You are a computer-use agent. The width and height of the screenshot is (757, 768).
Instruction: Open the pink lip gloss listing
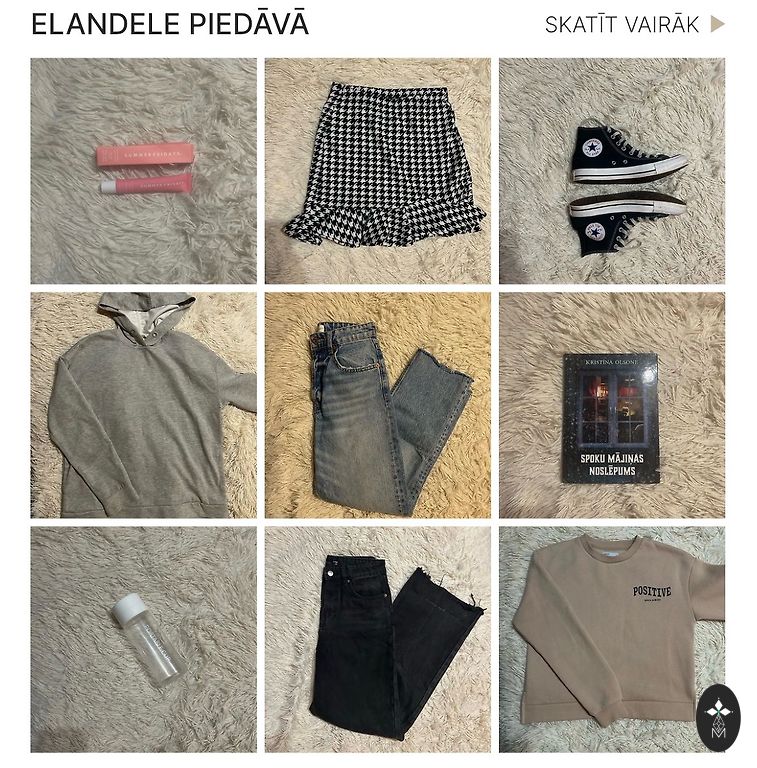point(143,171)
